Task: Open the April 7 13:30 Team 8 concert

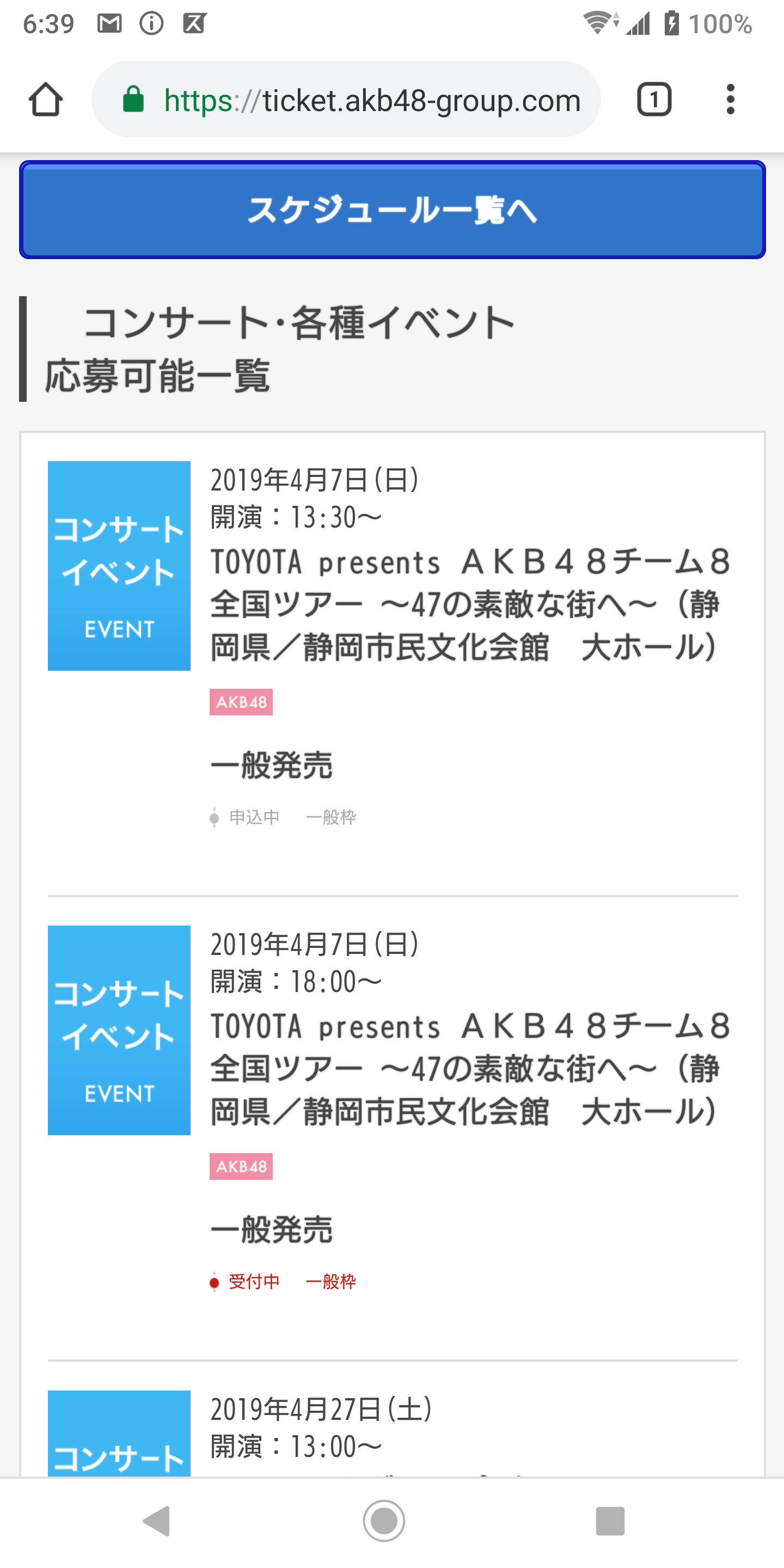Action: (469, 604)
